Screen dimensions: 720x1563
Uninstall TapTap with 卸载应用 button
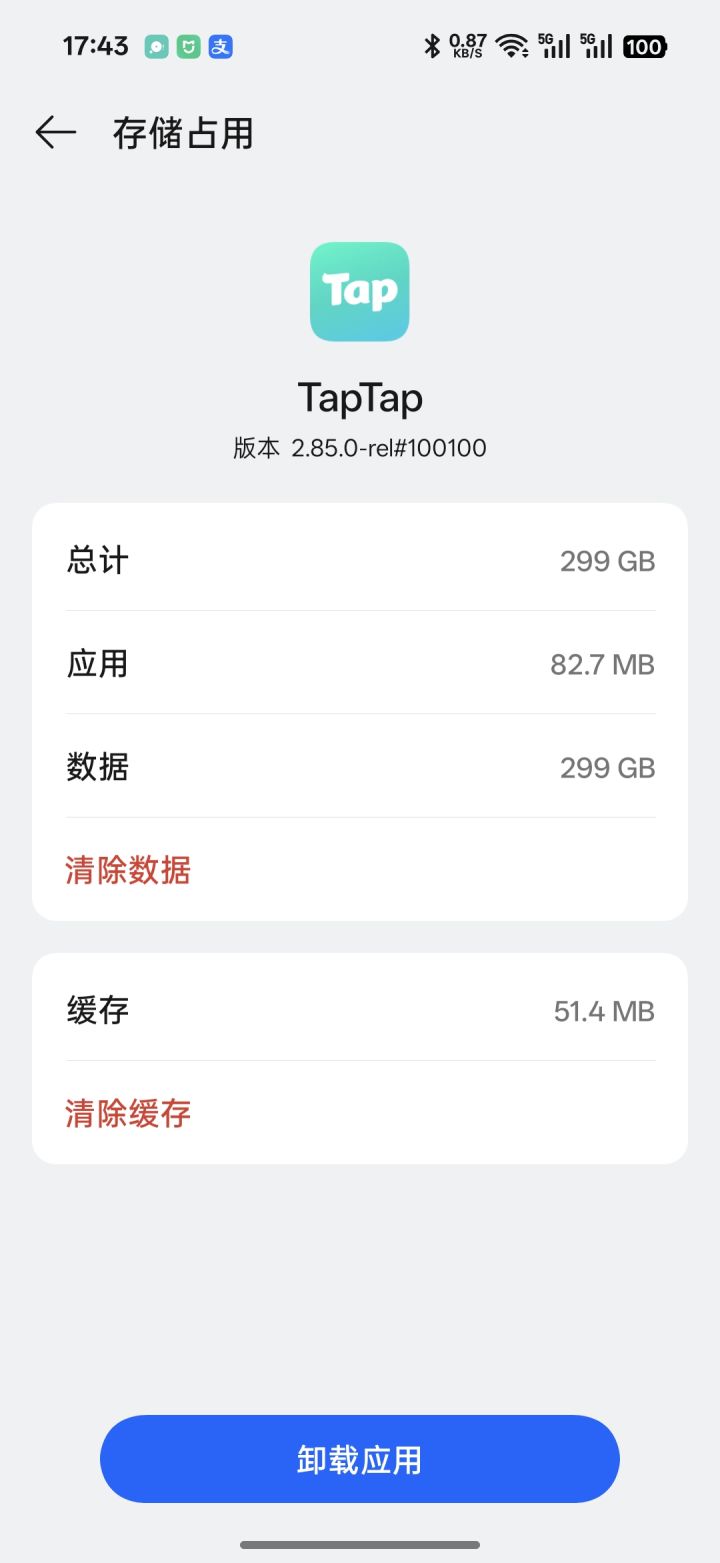click(360, 1459)
